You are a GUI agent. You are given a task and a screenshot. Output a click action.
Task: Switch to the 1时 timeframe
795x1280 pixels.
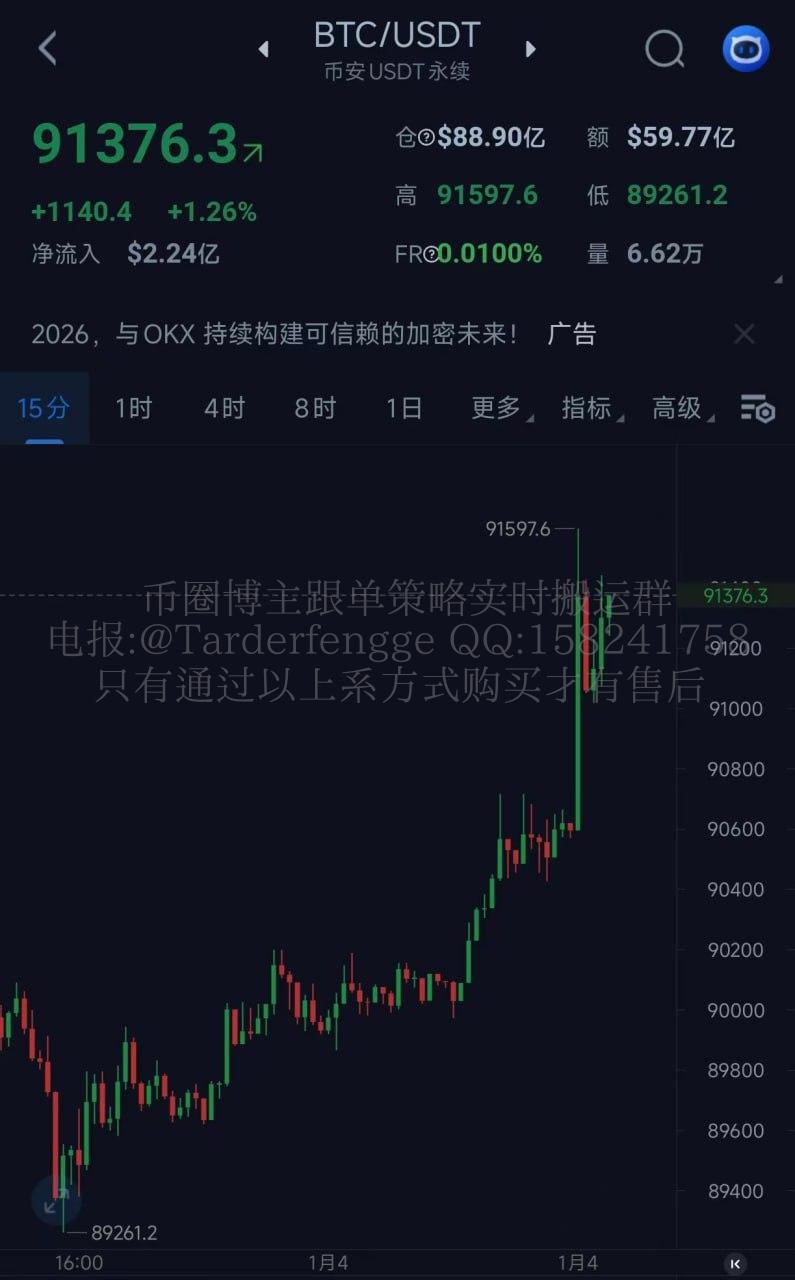[x=133, y=408]
